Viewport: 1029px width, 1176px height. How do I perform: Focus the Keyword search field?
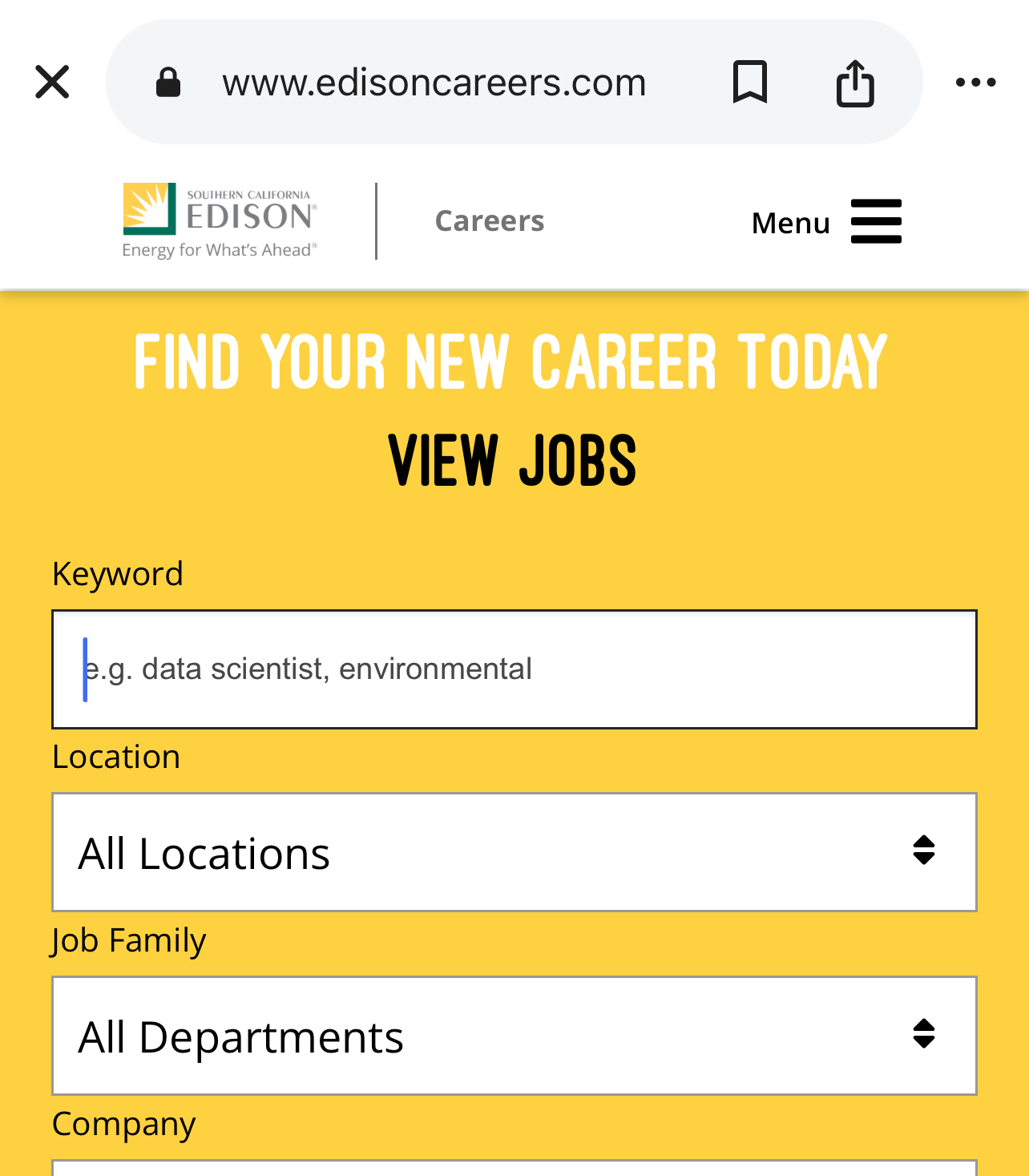[514, 669]
